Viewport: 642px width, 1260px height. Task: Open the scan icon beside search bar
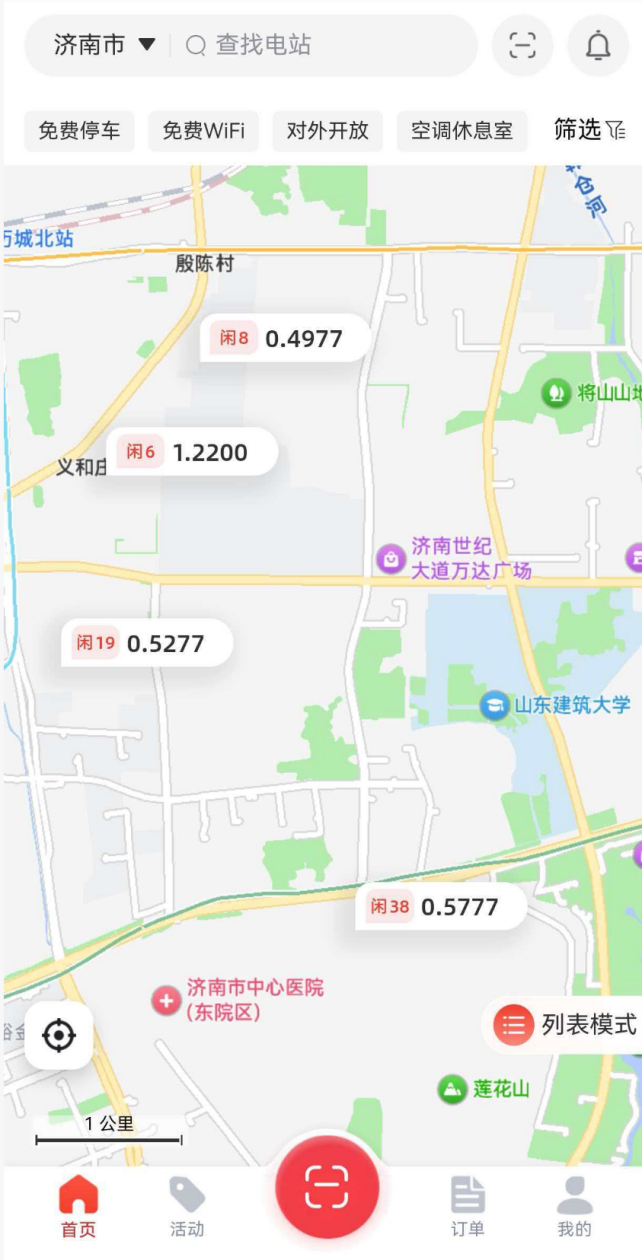click(522, 45)
